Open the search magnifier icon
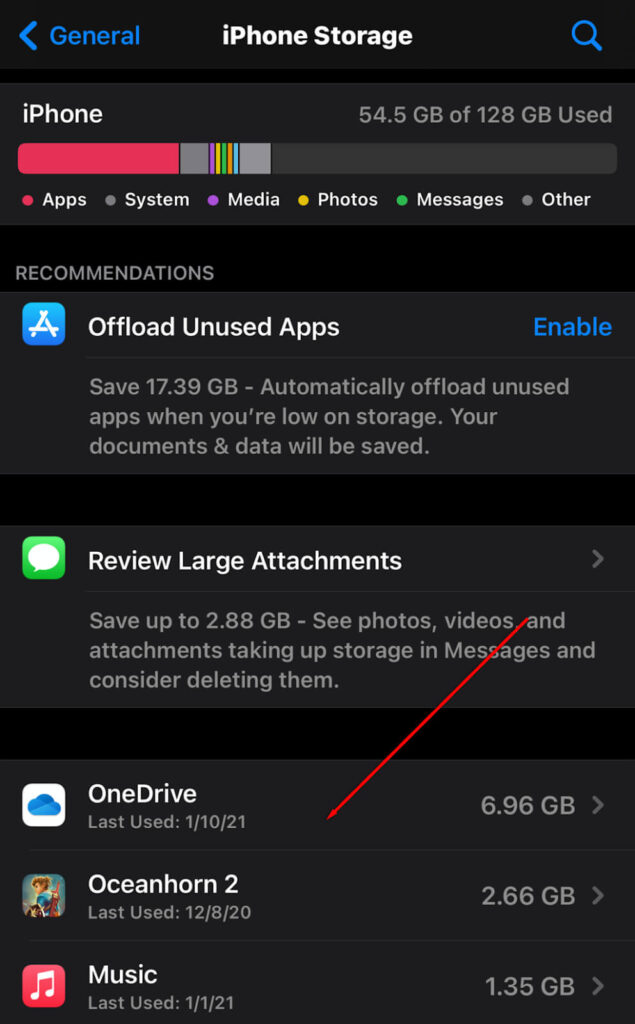 tap(586, 37)
